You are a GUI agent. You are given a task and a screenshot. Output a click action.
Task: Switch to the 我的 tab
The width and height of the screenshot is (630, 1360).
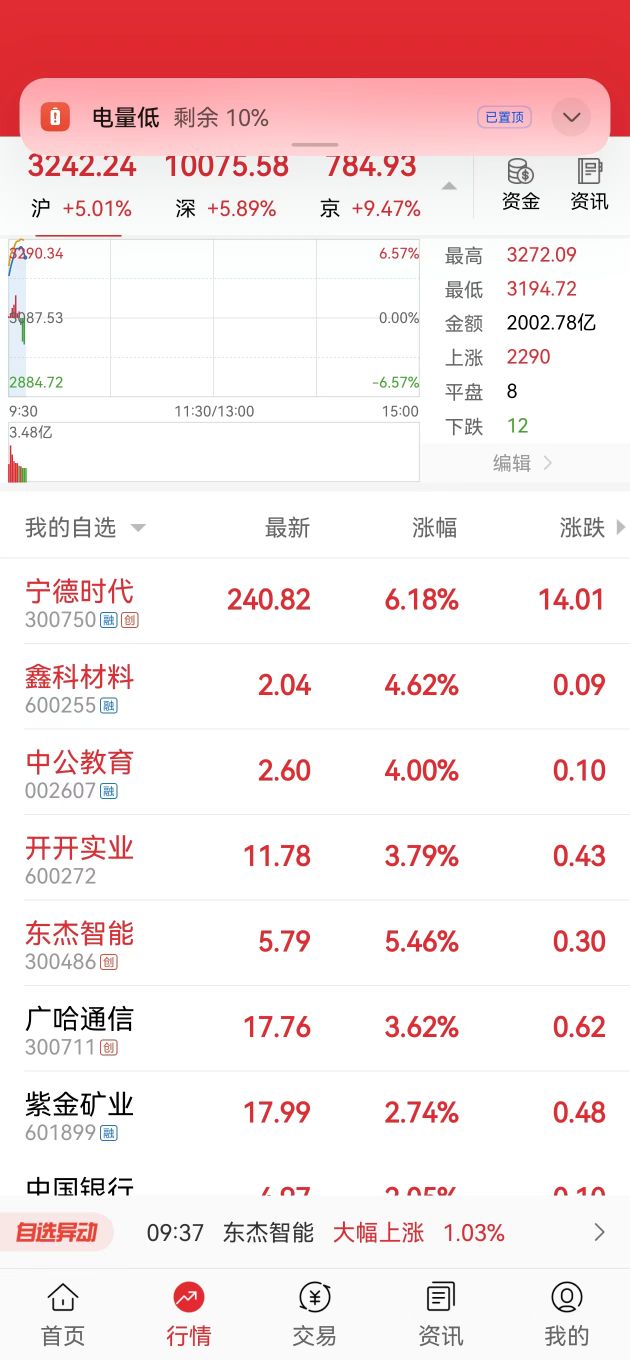(566, 1315)
